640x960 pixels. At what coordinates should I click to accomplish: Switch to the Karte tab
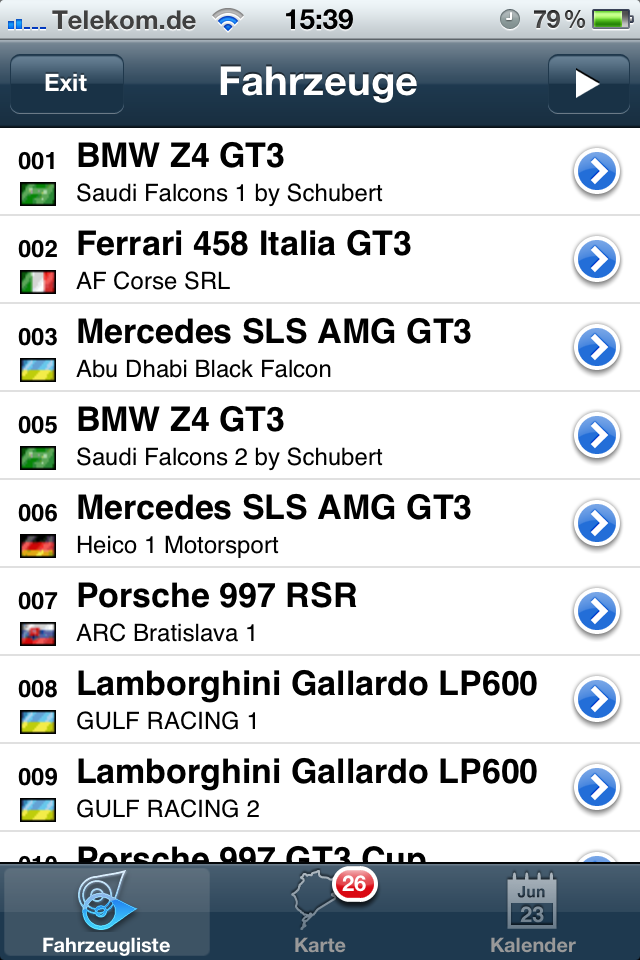[x=320, y=912]
